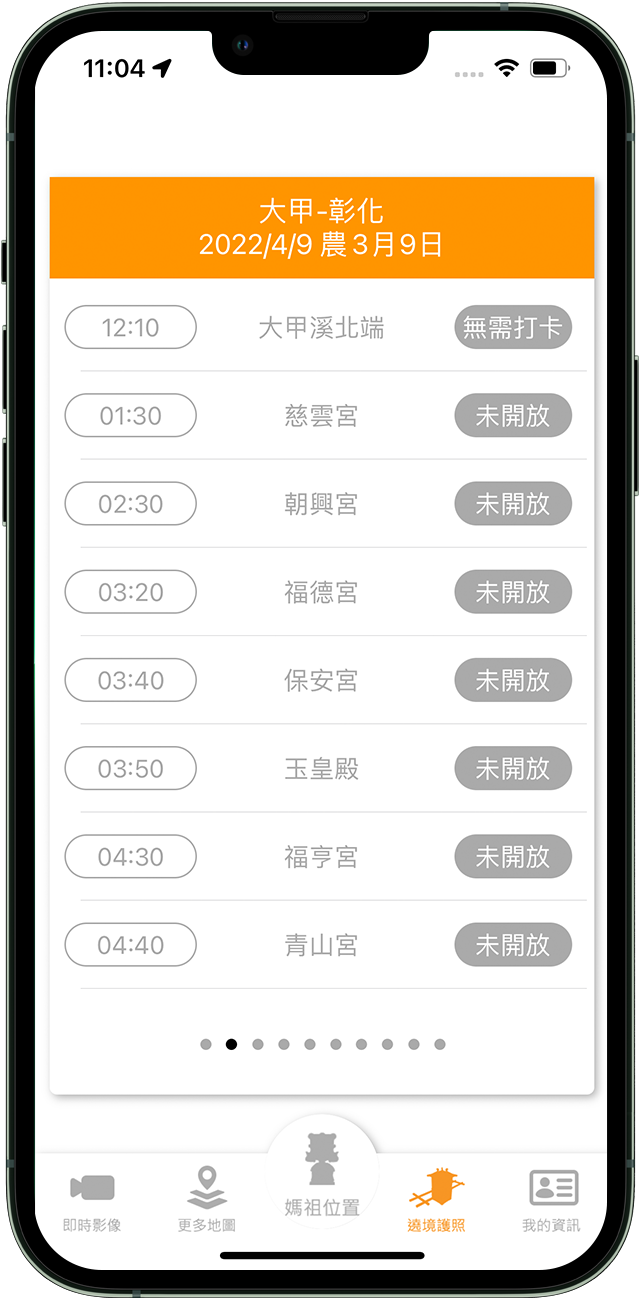Jump to the first page indicator dot
This screenshot has width=642, height=1300.
coord(206,1044)
